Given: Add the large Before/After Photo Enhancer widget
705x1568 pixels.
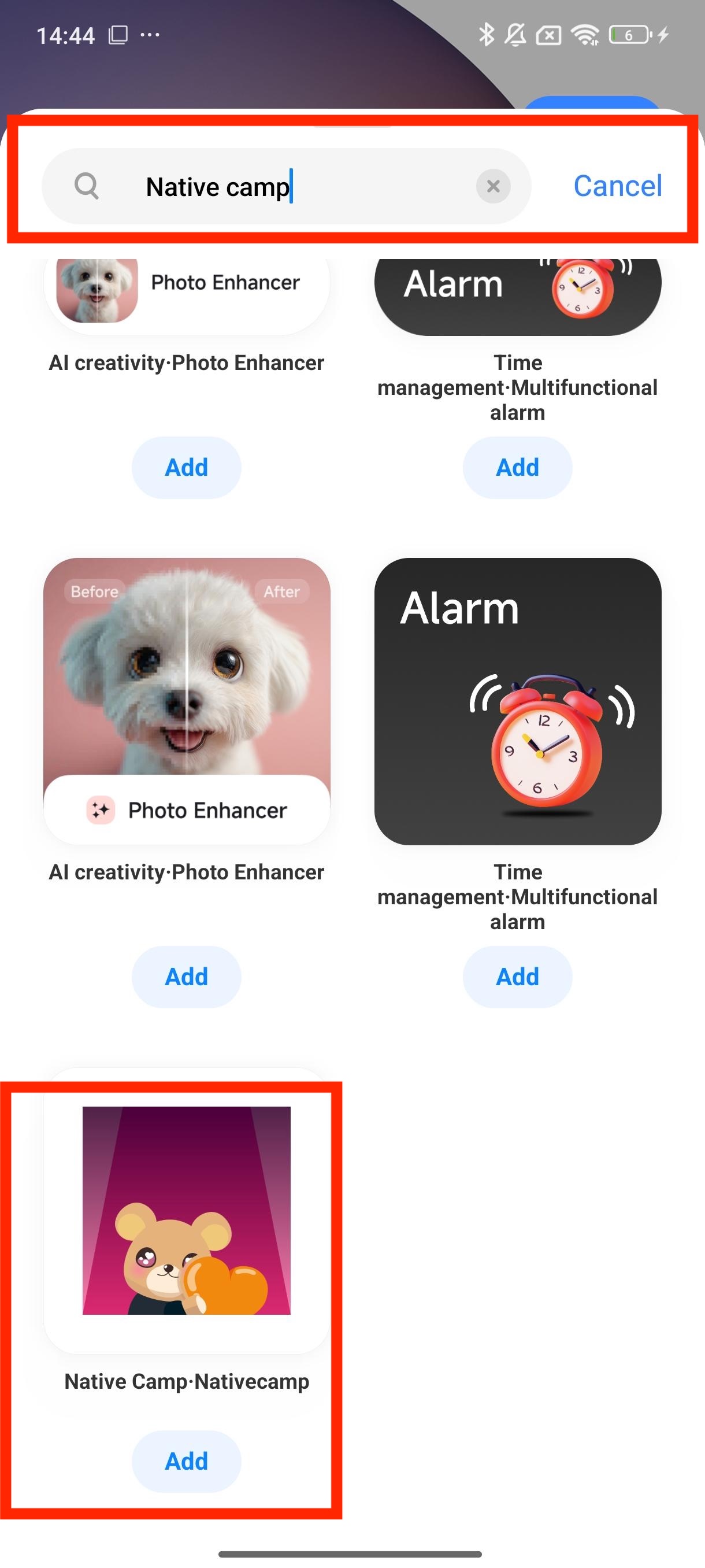Looking at the screenshot, I should pyautogui.click(x=186, y=977).
